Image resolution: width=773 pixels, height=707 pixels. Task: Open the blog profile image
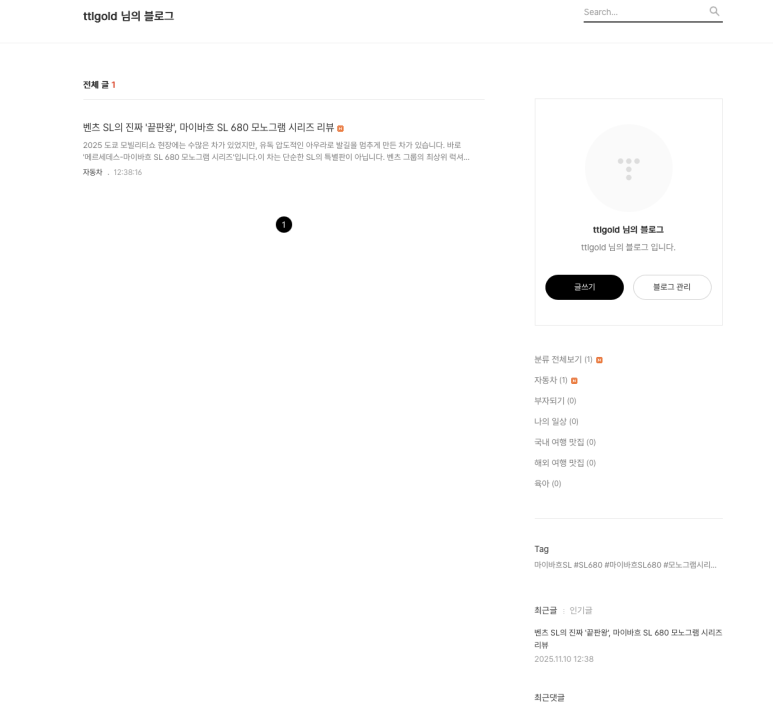(628, 168)
